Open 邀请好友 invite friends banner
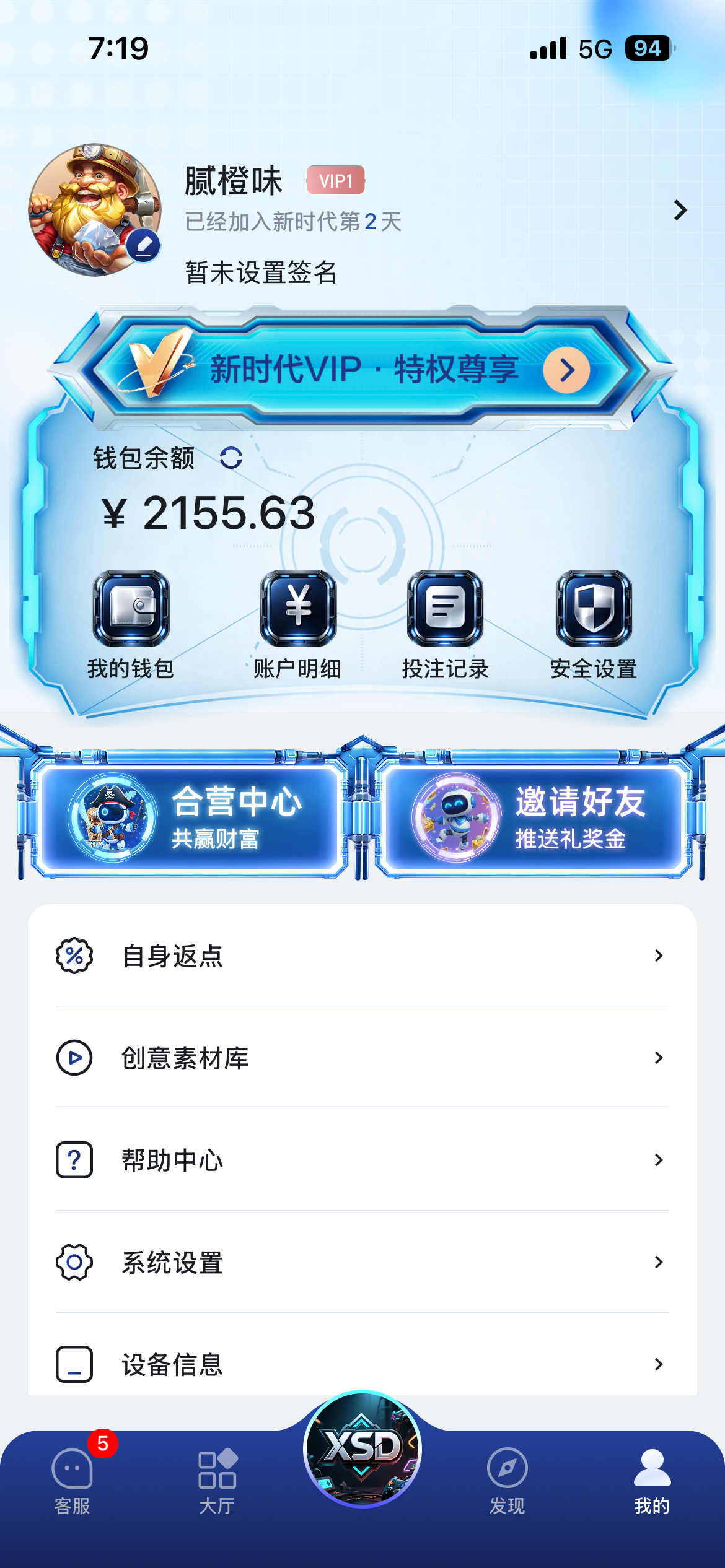This screenshot has width=725, height=1568. click(x=536, y=817)
